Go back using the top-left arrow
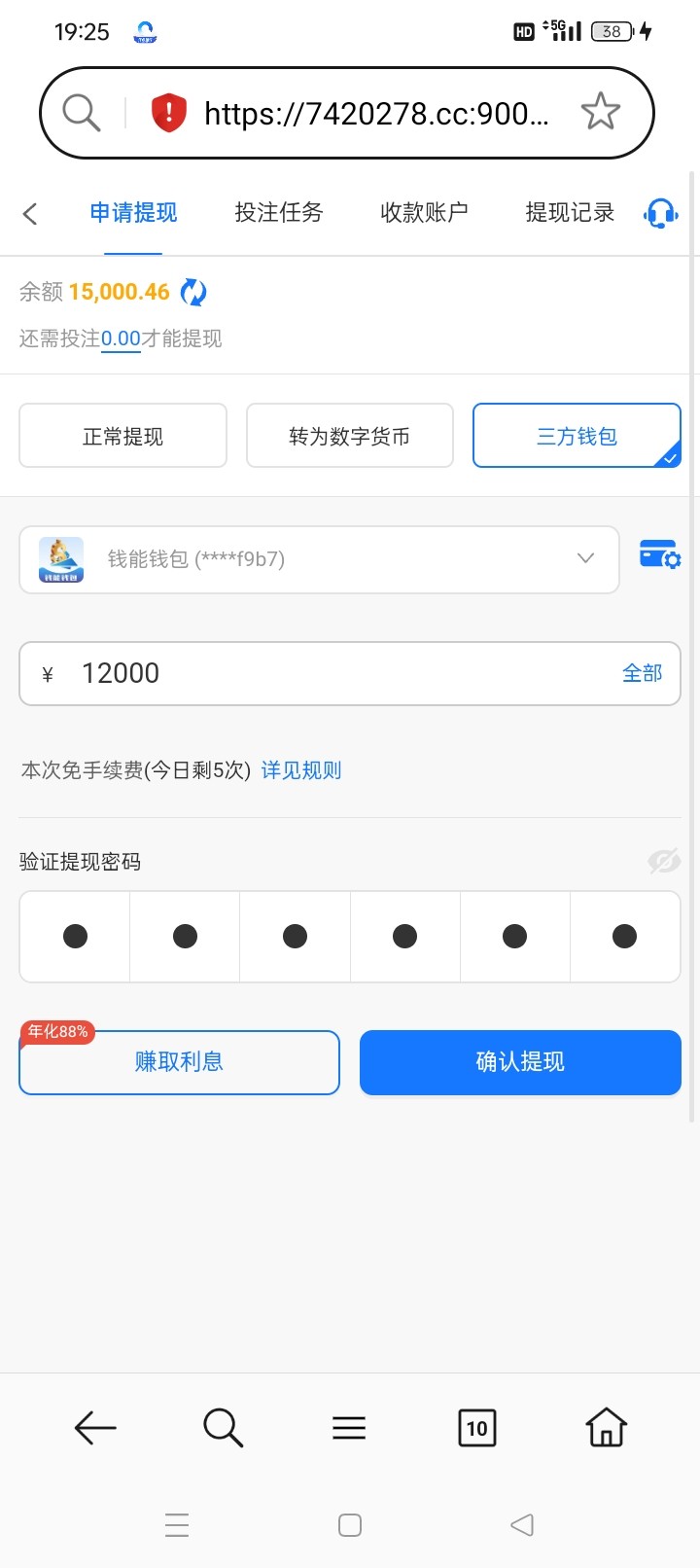The image size is (700, 1568). click(x=30, y=213)
